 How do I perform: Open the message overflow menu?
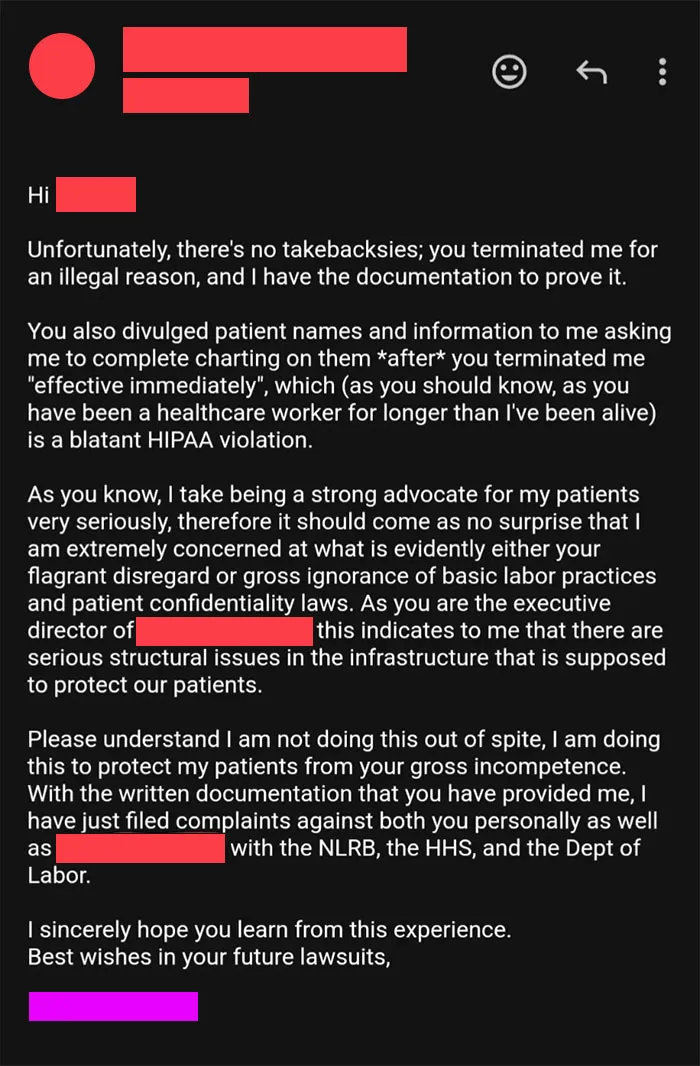click(662, 71)
